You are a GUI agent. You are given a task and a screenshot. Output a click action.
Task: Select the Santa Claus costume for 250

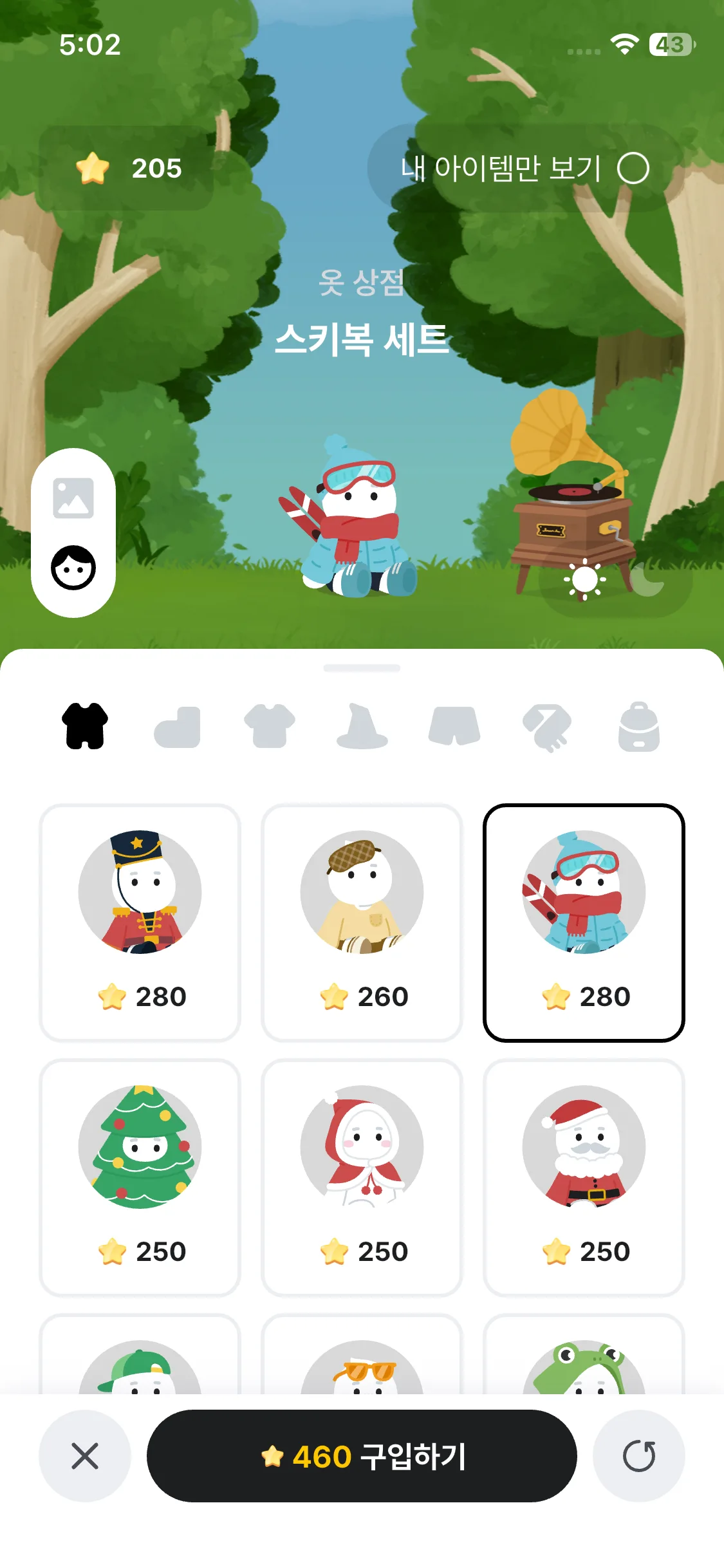[584, 1177]
